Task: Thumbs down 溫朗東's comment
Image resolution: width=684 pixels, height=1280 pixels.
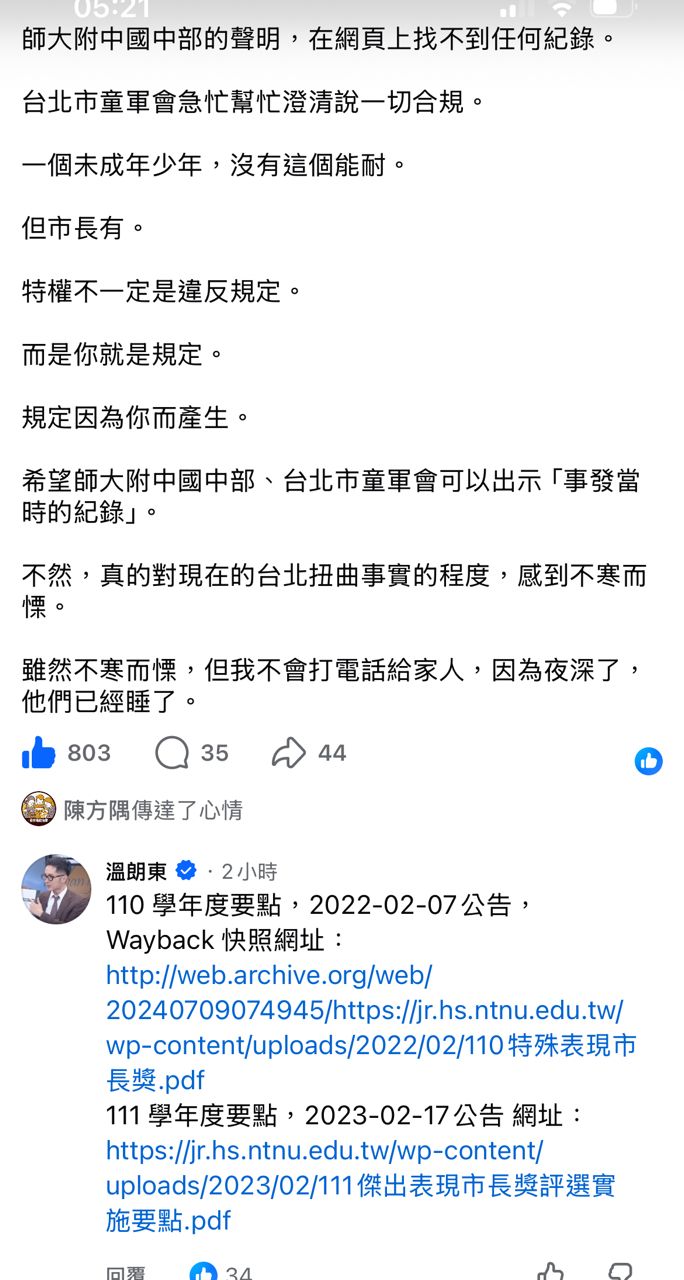Action: [620, 1271]
